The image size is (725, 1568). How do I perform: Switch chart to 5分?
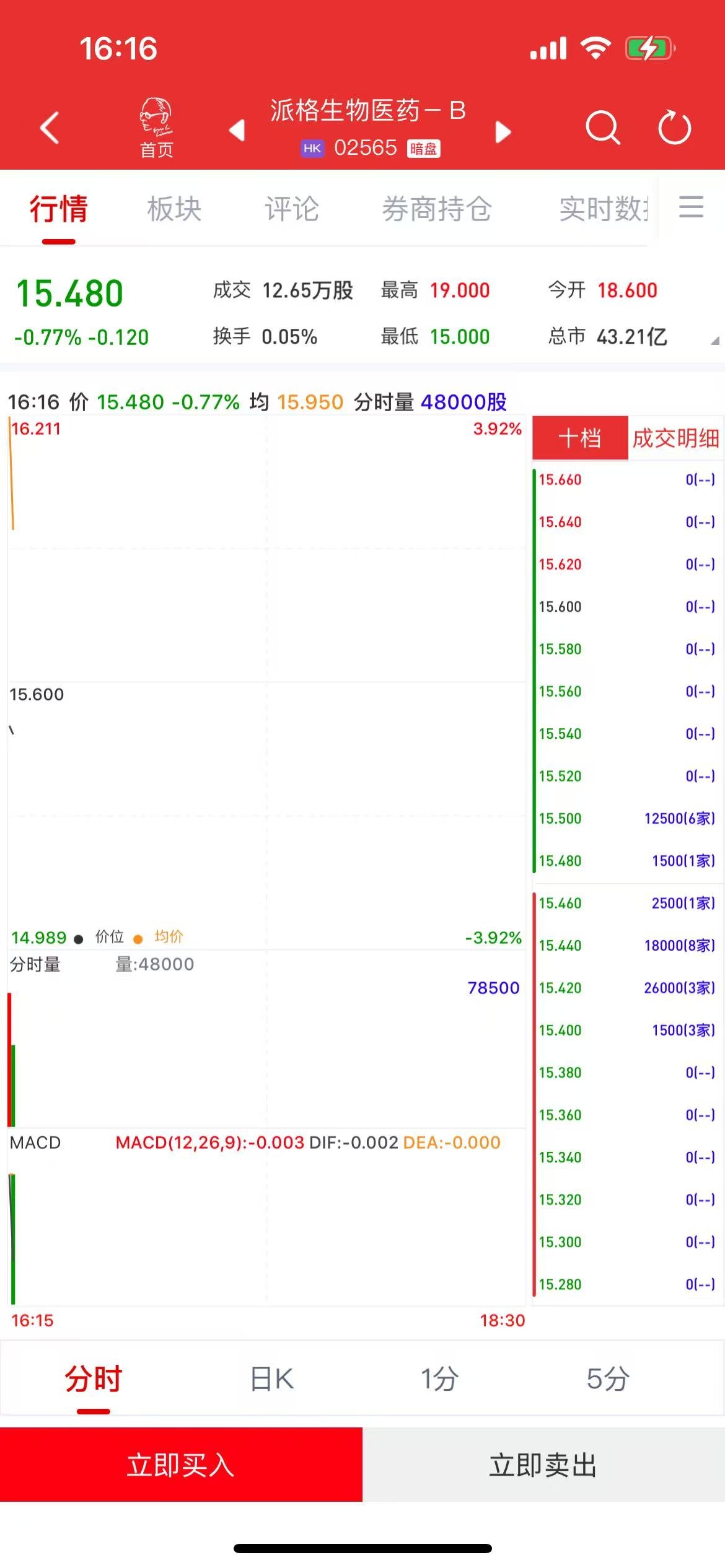click(x=608, y=1379)
